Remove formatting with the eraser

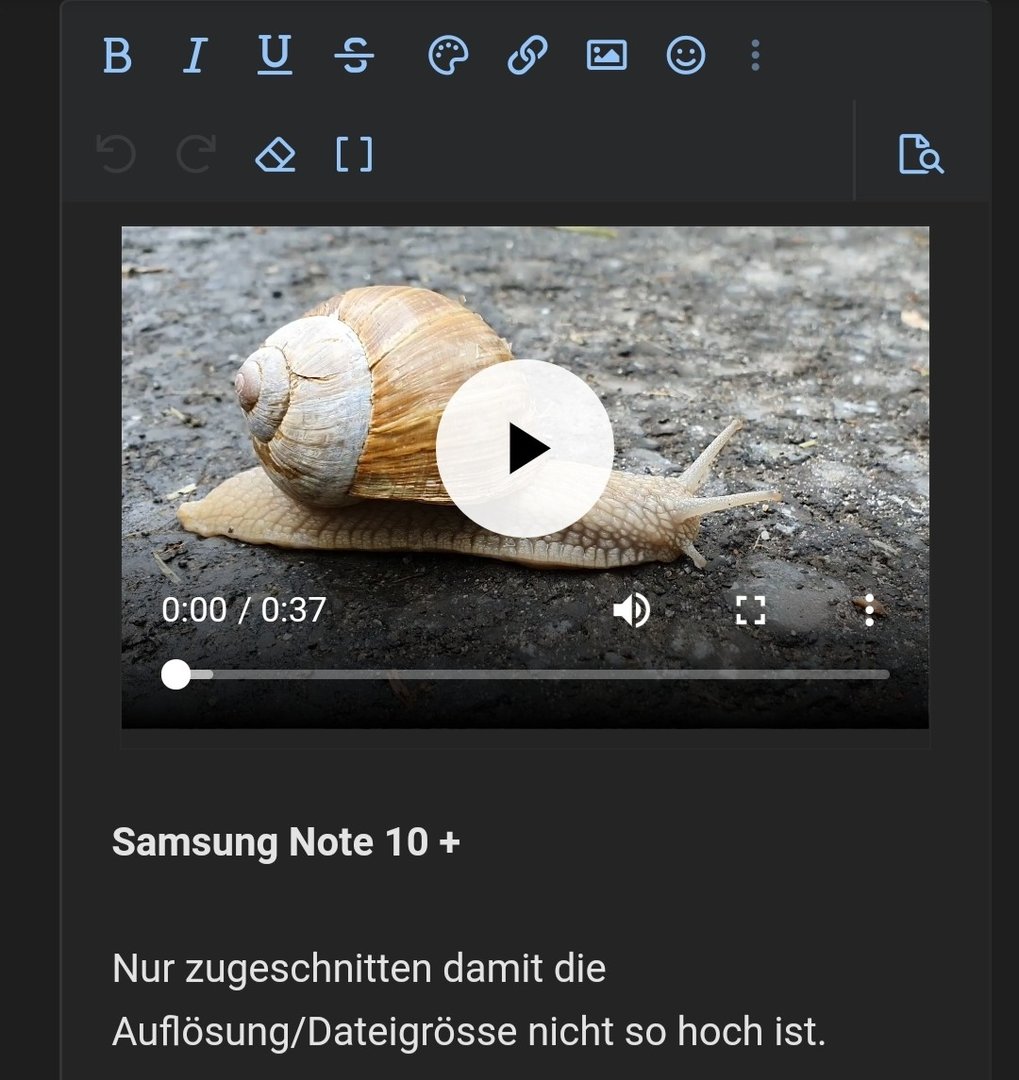275,155
